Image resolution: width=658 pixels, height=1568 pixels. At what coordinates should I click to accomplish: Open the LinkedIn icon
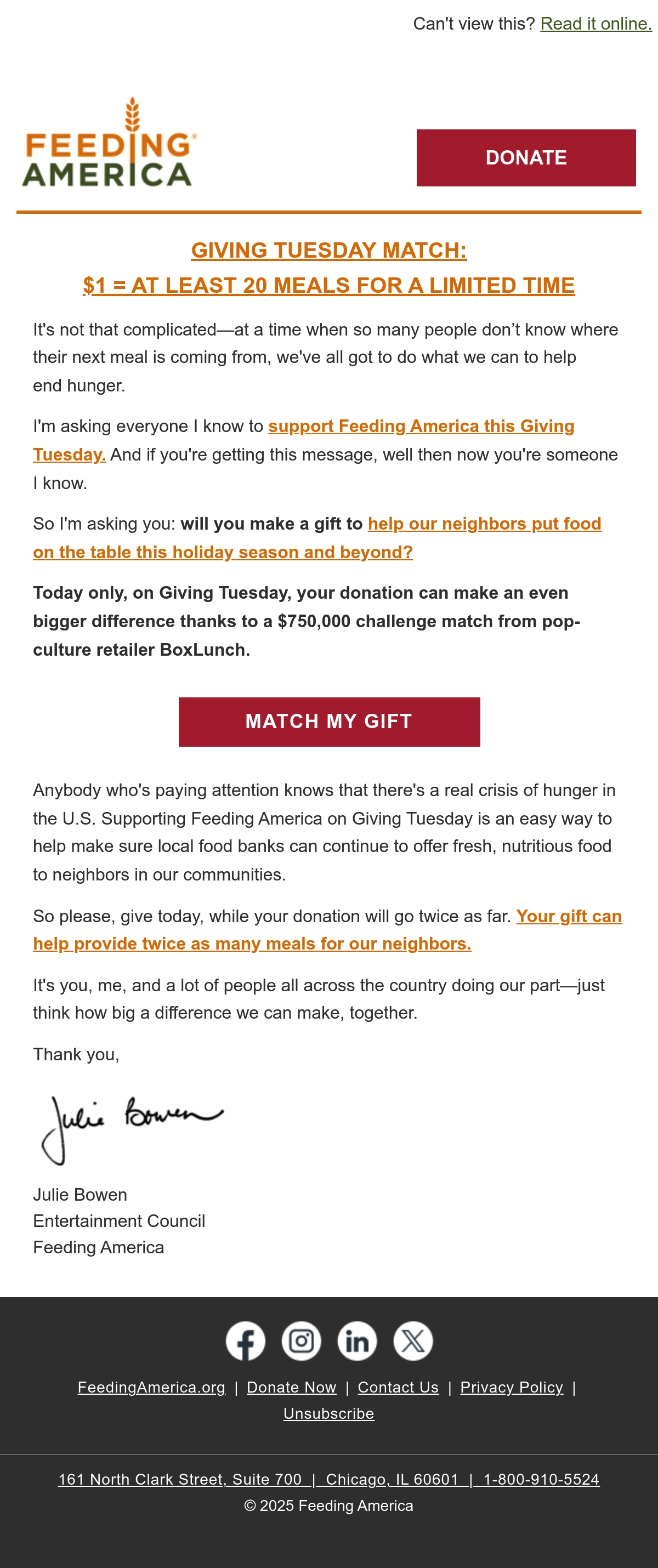coord(358,1341)
